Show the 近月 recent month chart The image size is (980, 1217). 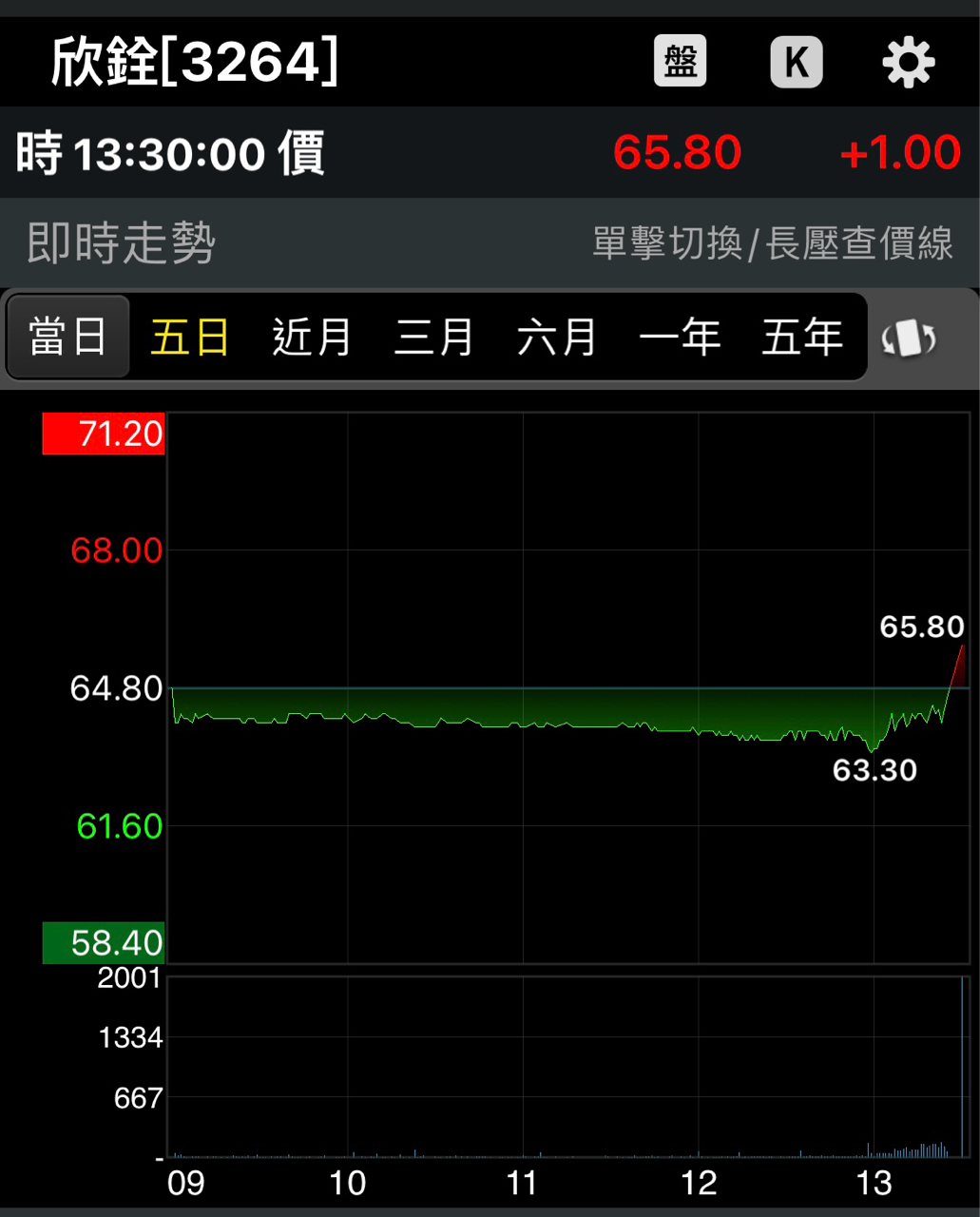pos(312,338)
